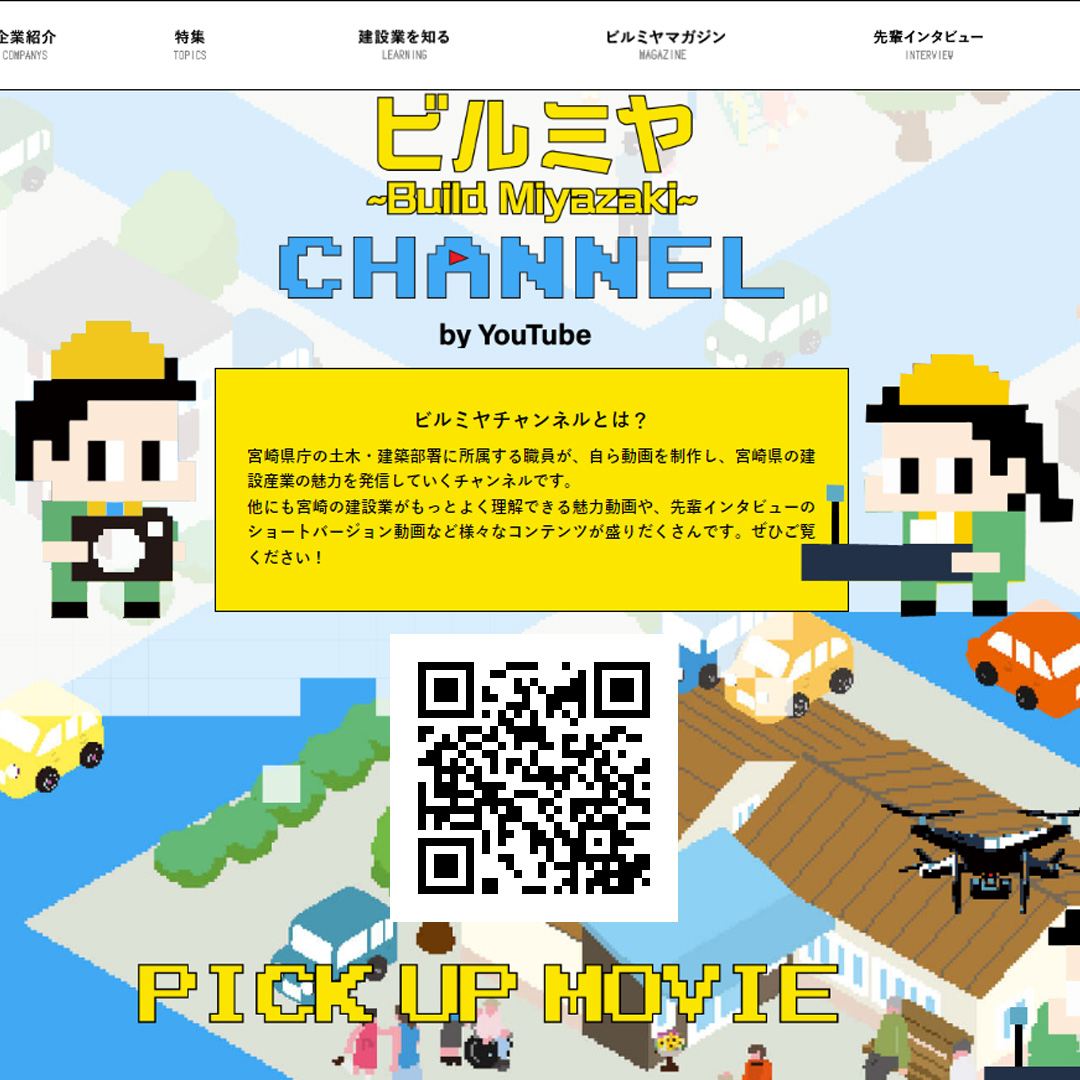Screen dimensions: 1080x1080
Task: Open the 建設業を知る Learning page
Action: click(x=404, y=44)
